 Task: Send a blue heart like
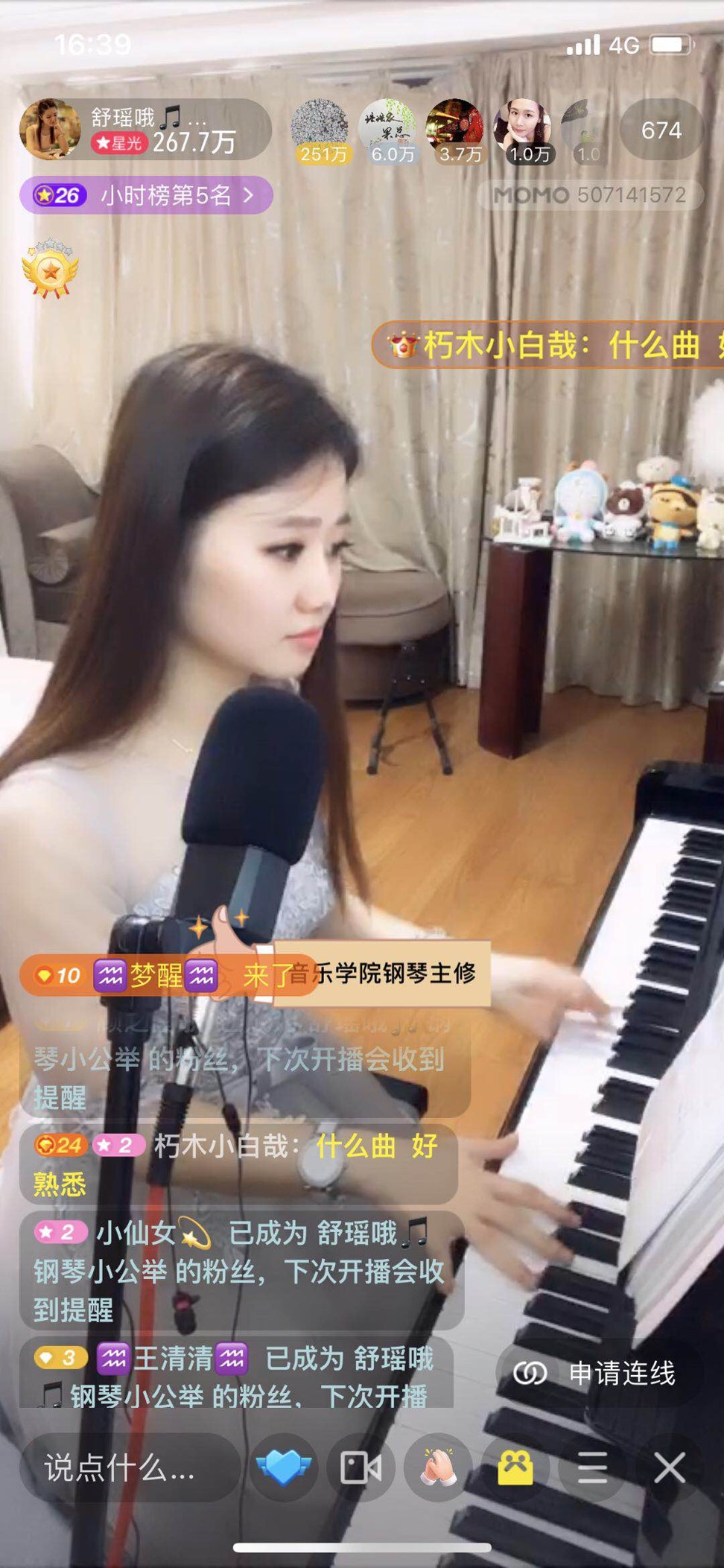click(x=283, y=1467)
